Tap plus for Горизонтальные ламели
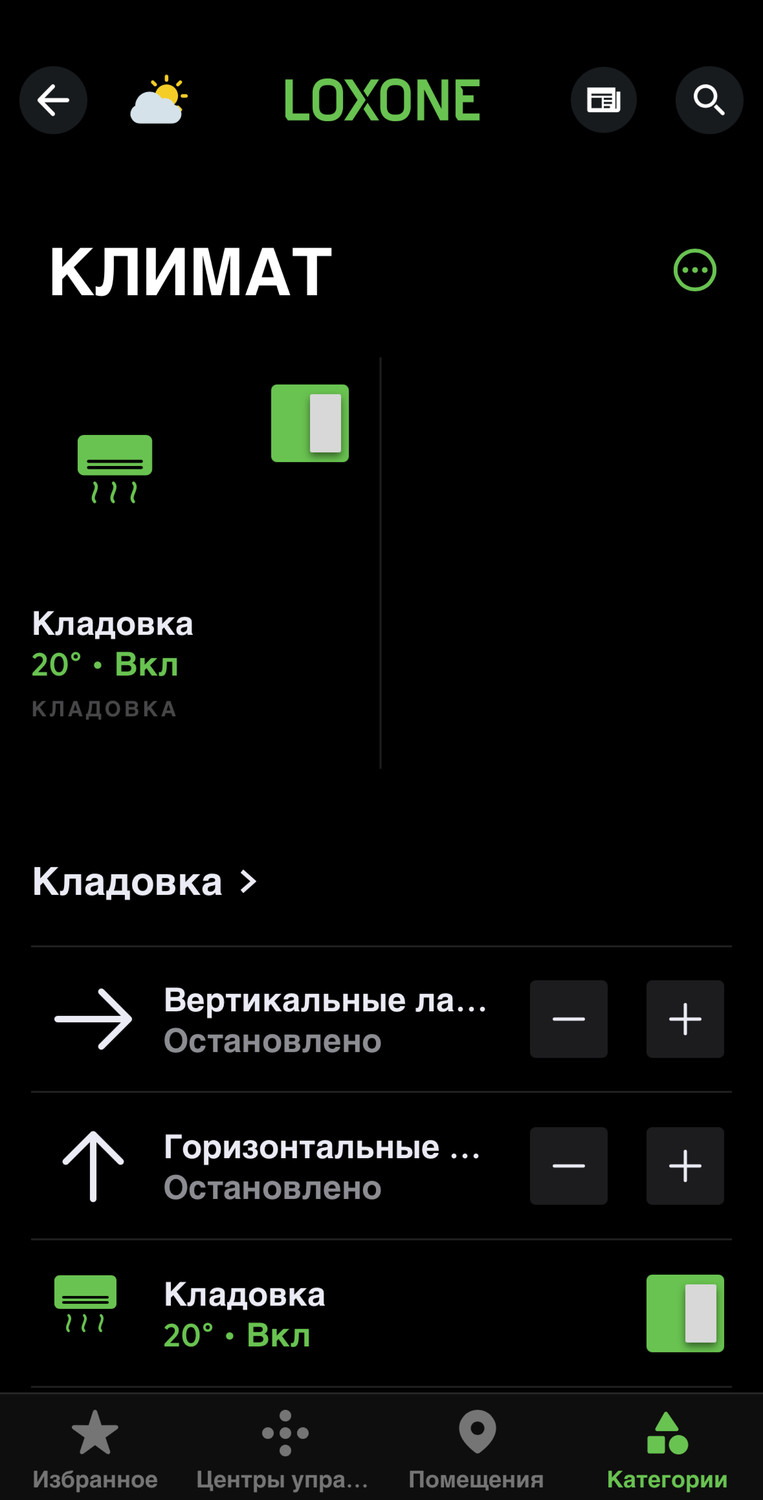763x1500 pixels. 685,1166
